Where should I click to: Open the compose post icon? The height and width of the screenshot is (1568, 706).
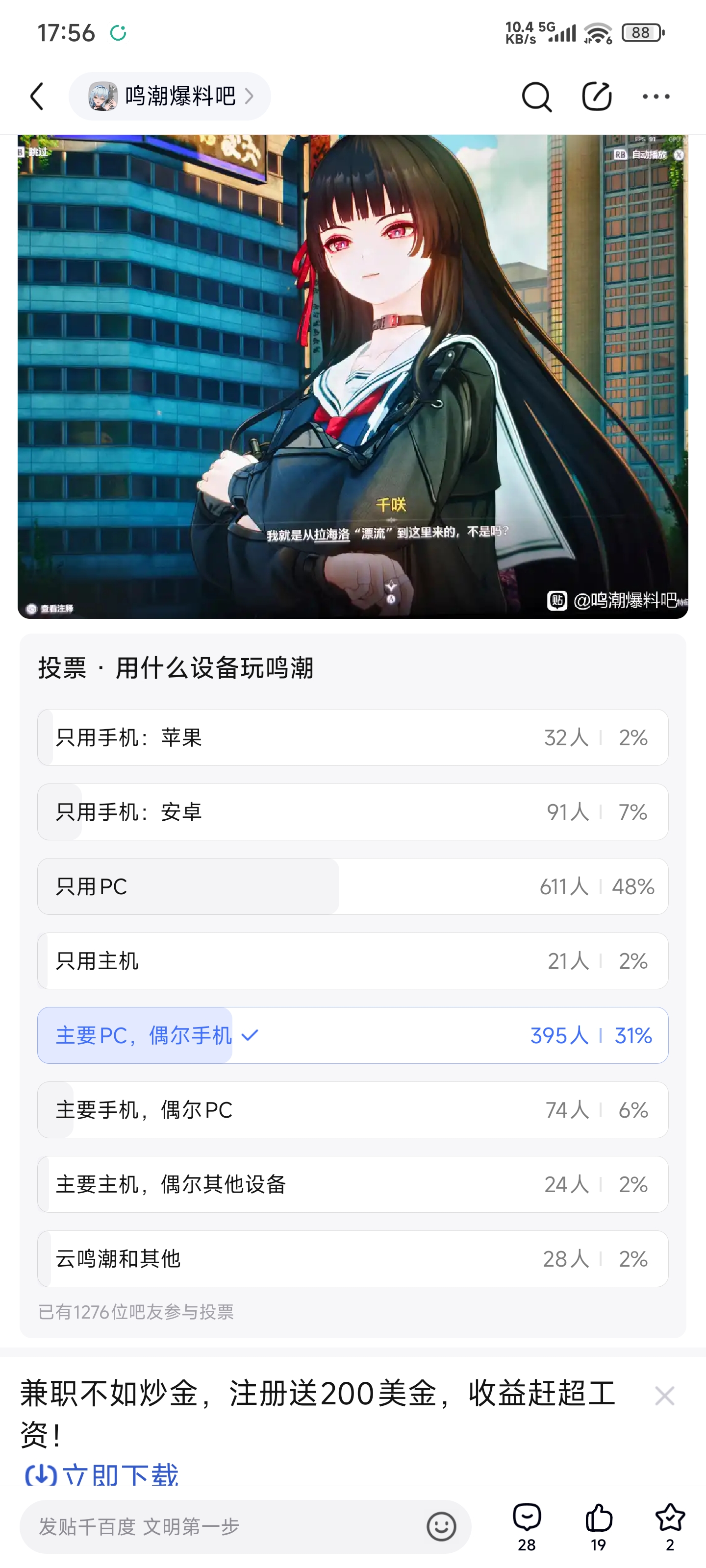coord(596,96)
